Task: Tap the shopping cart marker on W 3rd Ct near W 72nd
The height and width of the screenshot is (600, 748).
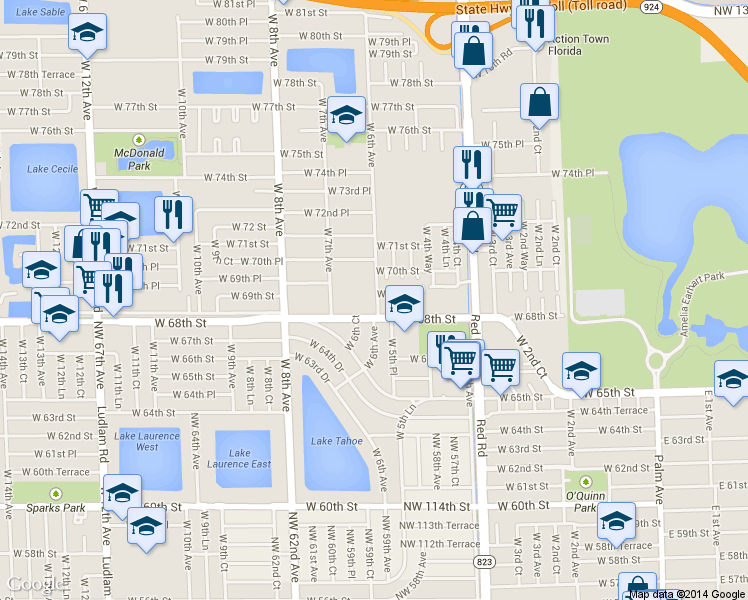Action: 503,211
